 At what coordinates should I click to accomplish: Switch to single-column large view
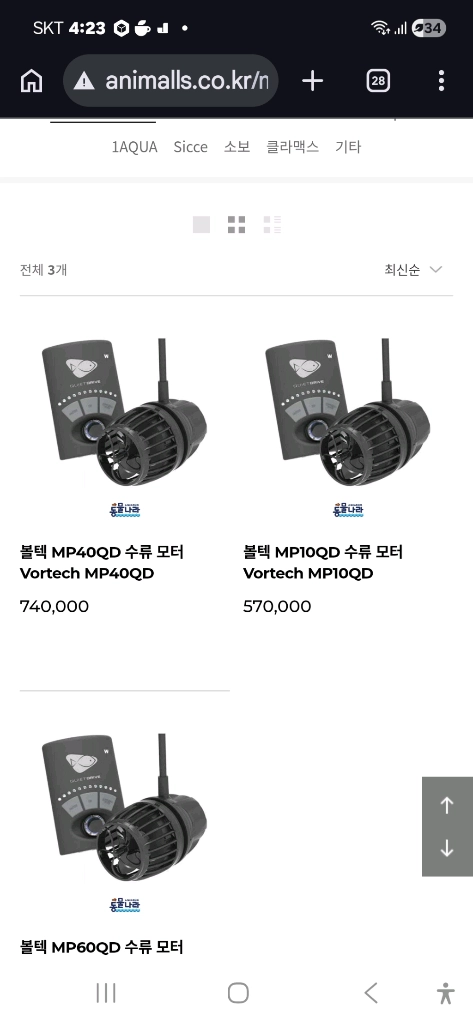pos(201,225)
